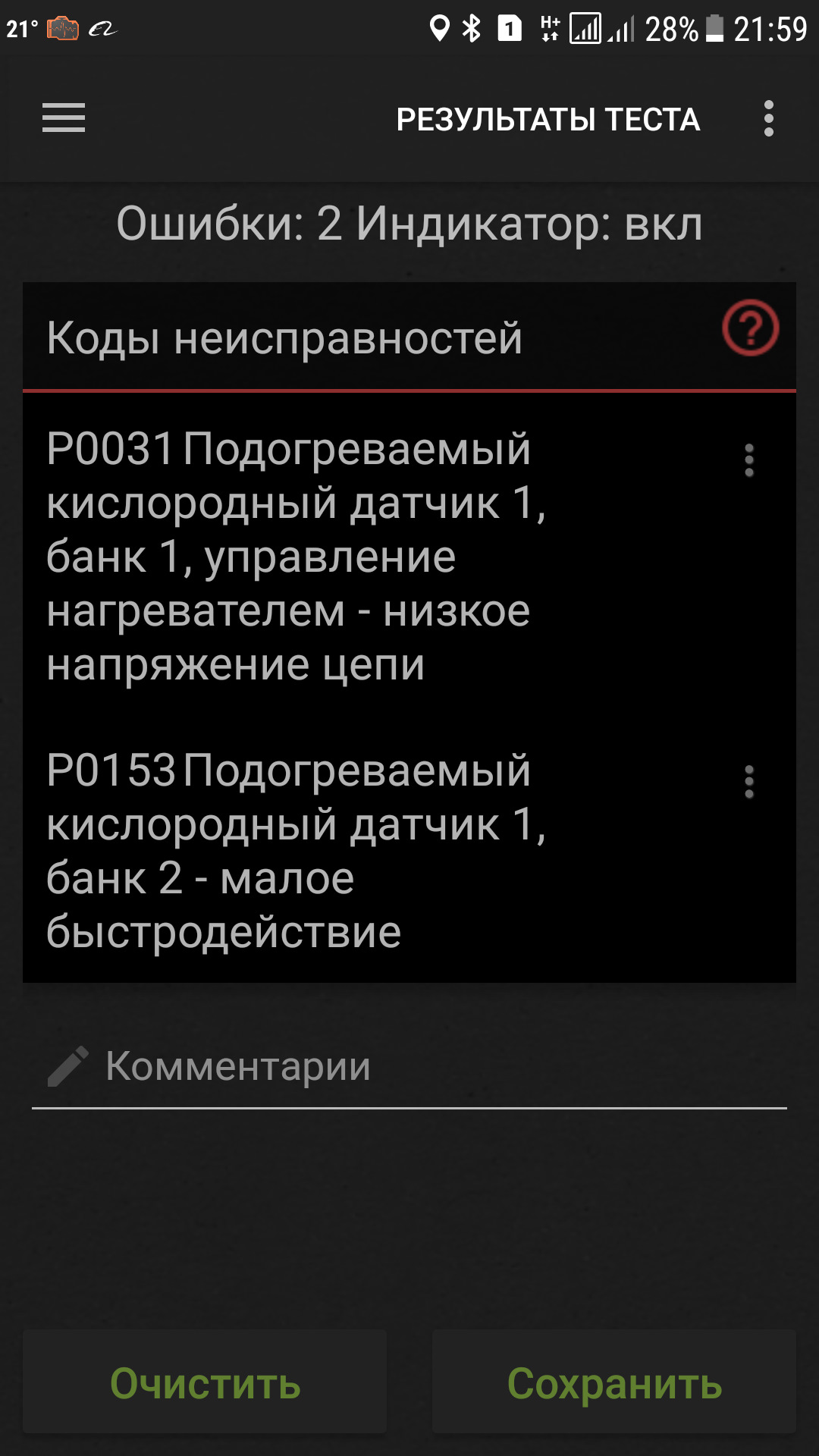Focus the Комментарии input field
The width and height of the screenshot is (819, 1456).
425,1067
